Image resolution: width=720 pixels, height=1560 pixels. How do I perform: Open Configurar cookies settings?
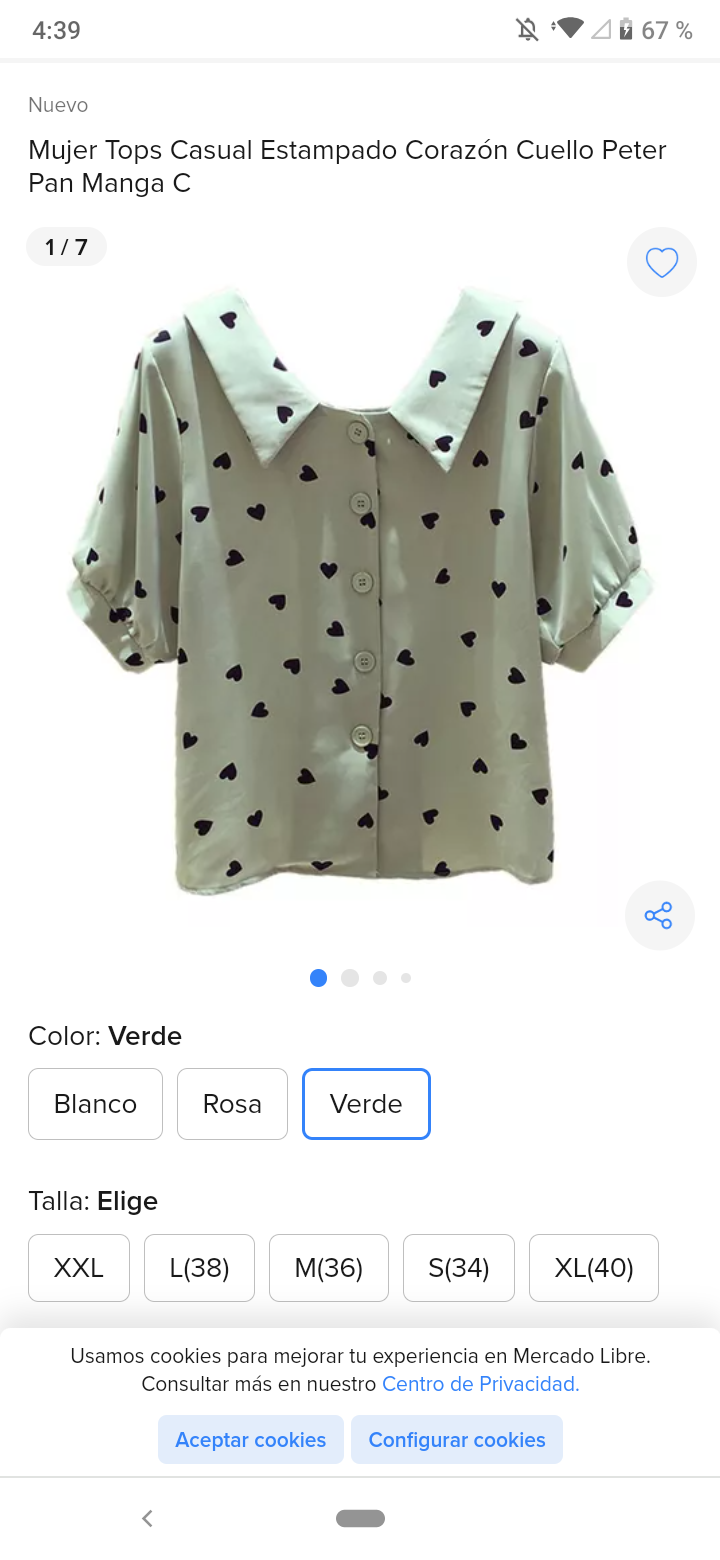456,1440
